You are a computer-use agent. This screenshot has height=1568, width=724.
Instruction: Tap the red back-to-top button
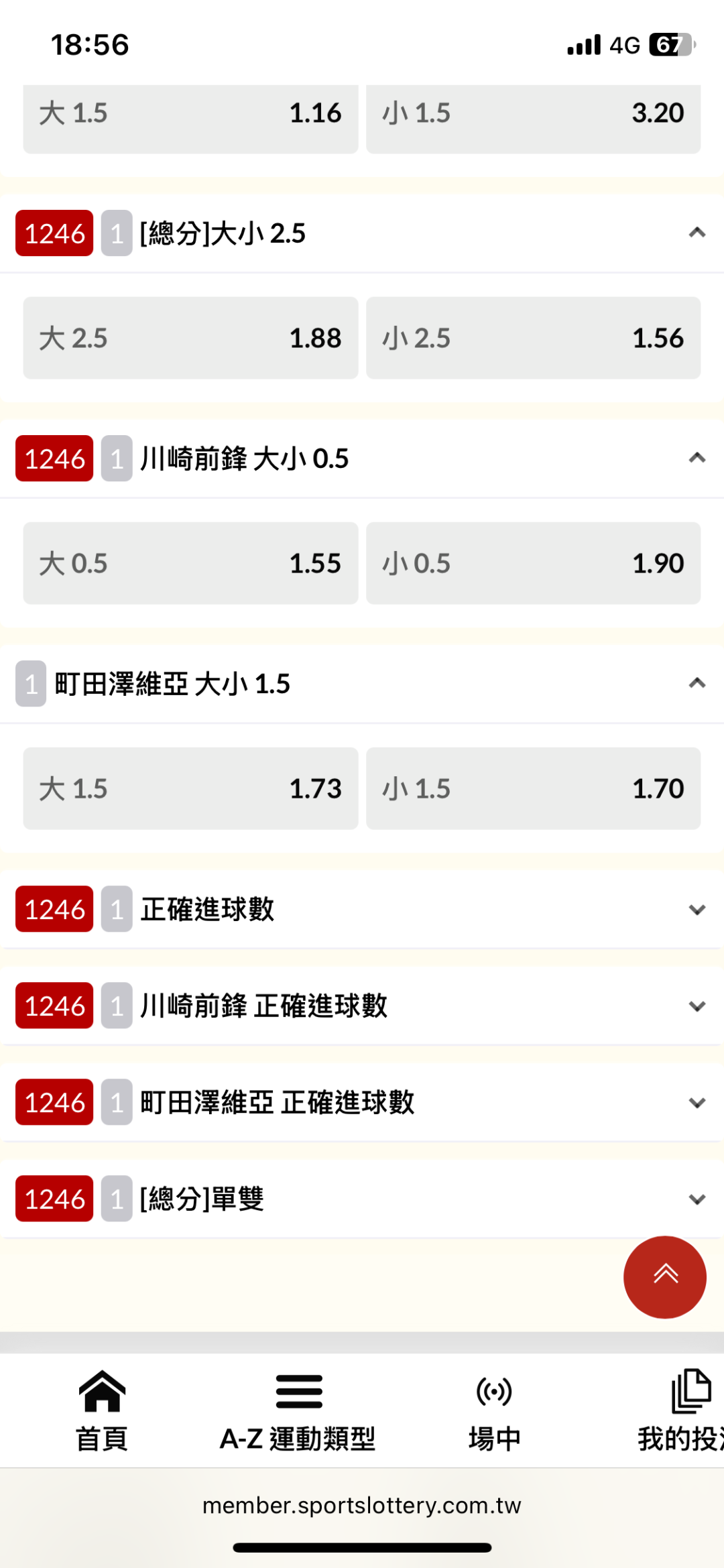(665, 1277)
